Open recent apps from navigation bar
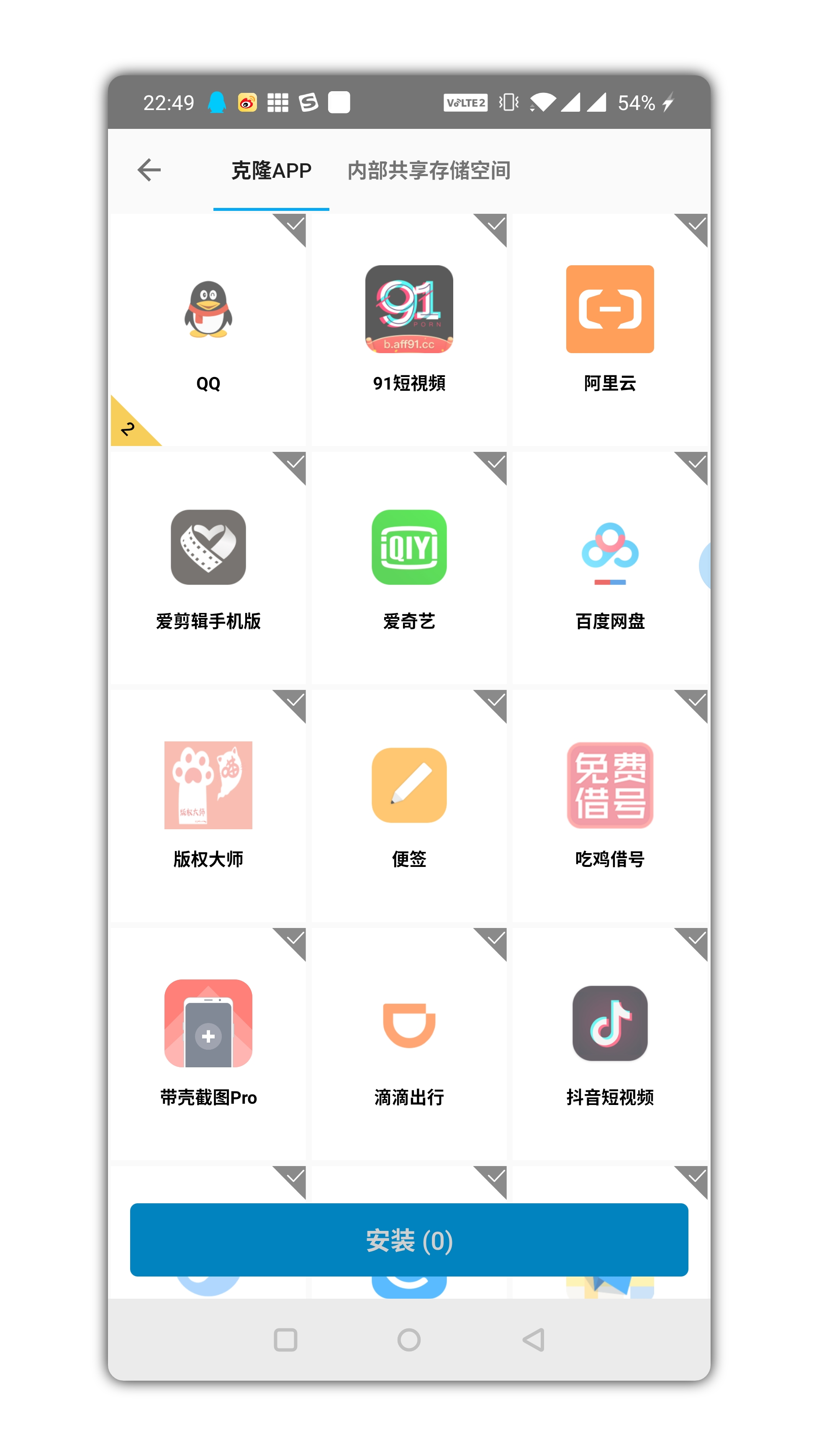The width and height of the screenshot is (819, 1456). click(285, 1340)
